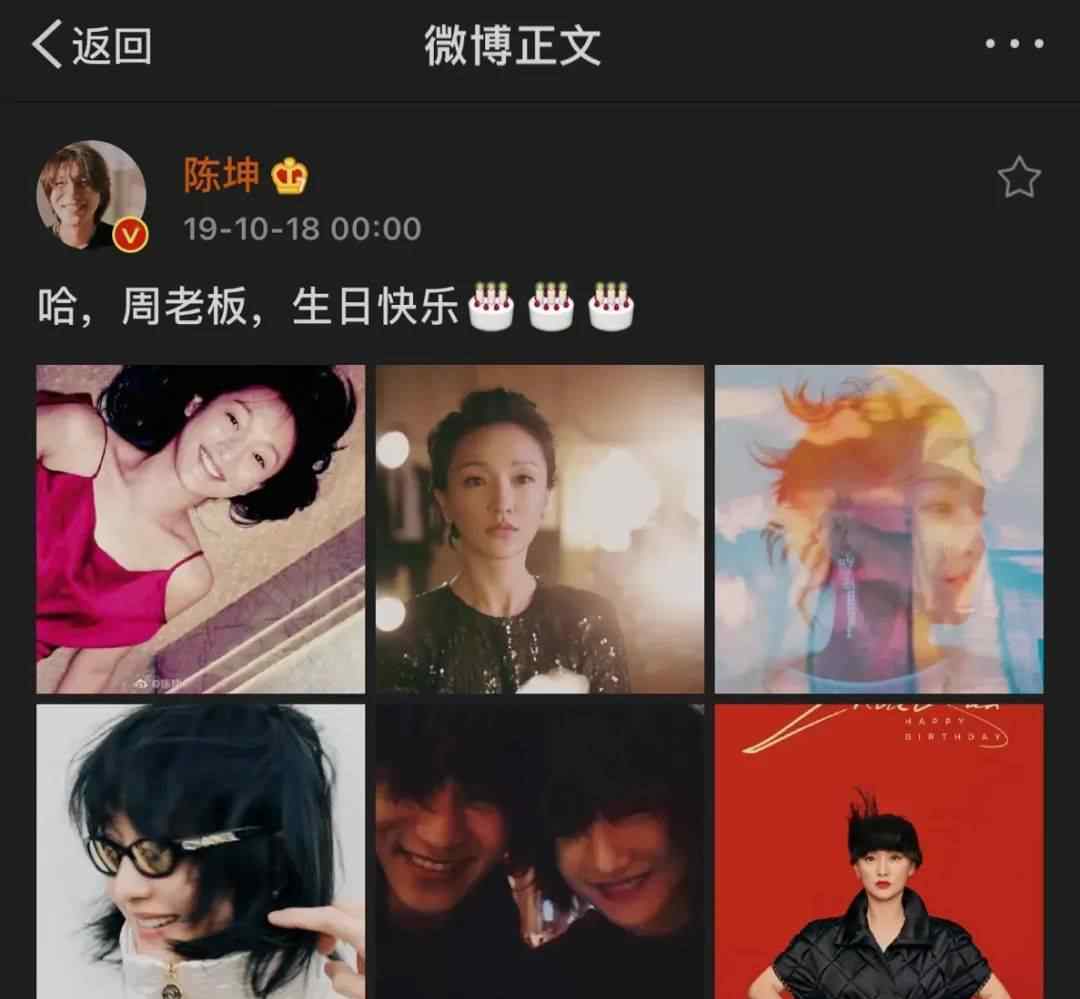Open the three-dot overflow menu

click(x=1013, y=44)
